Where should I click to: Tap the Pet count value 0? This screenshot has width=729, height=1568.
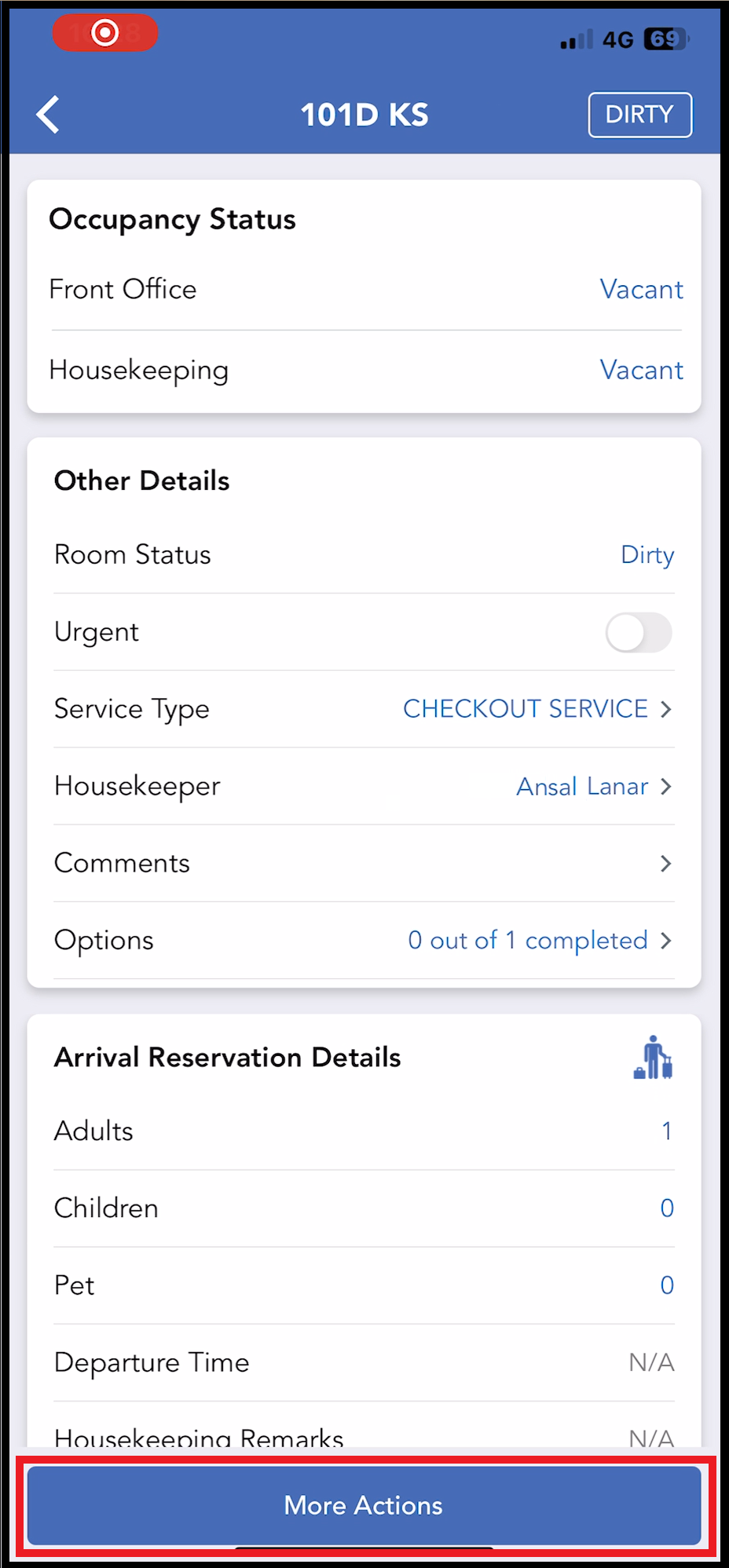[667, 1285]
